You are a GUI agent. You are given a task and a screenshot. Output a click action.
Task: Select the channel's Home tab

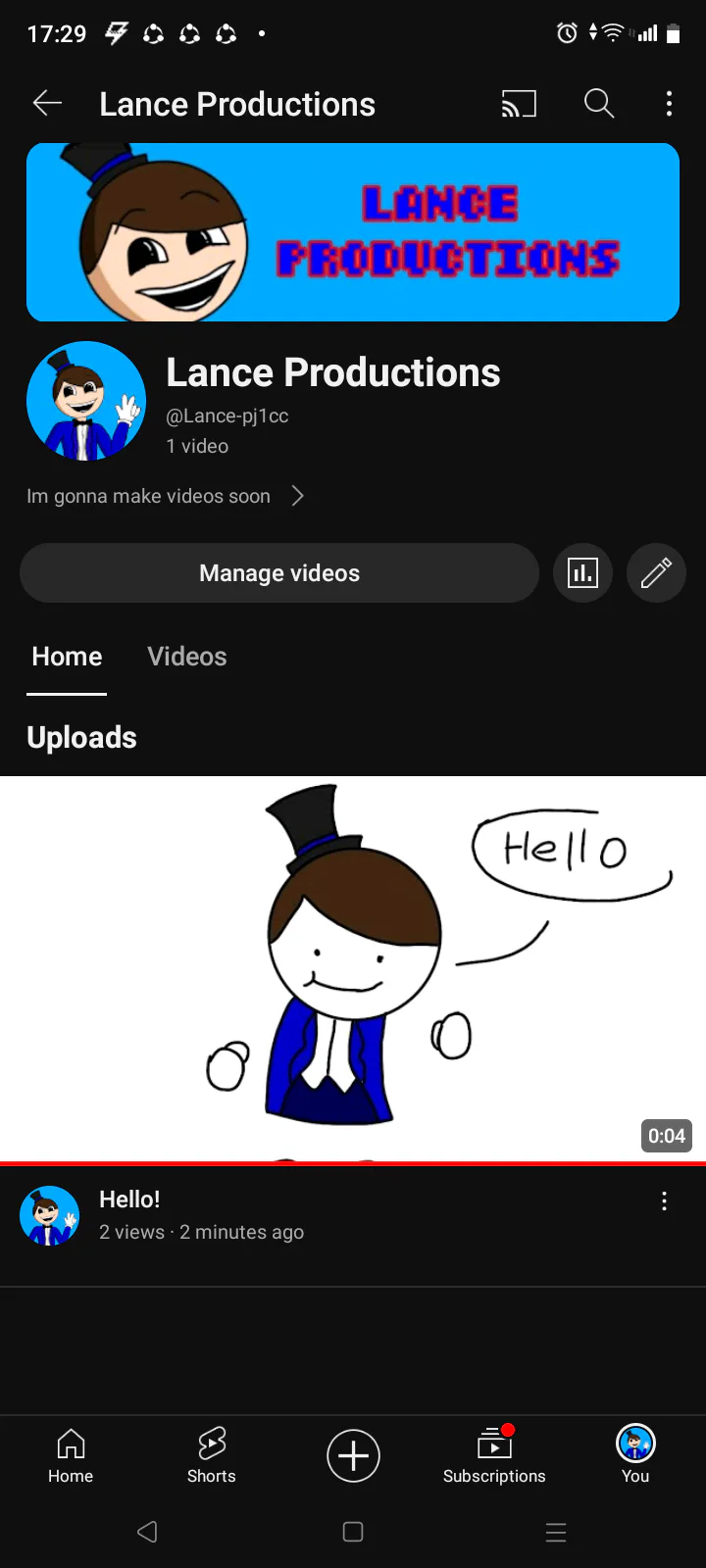[67, 657]
